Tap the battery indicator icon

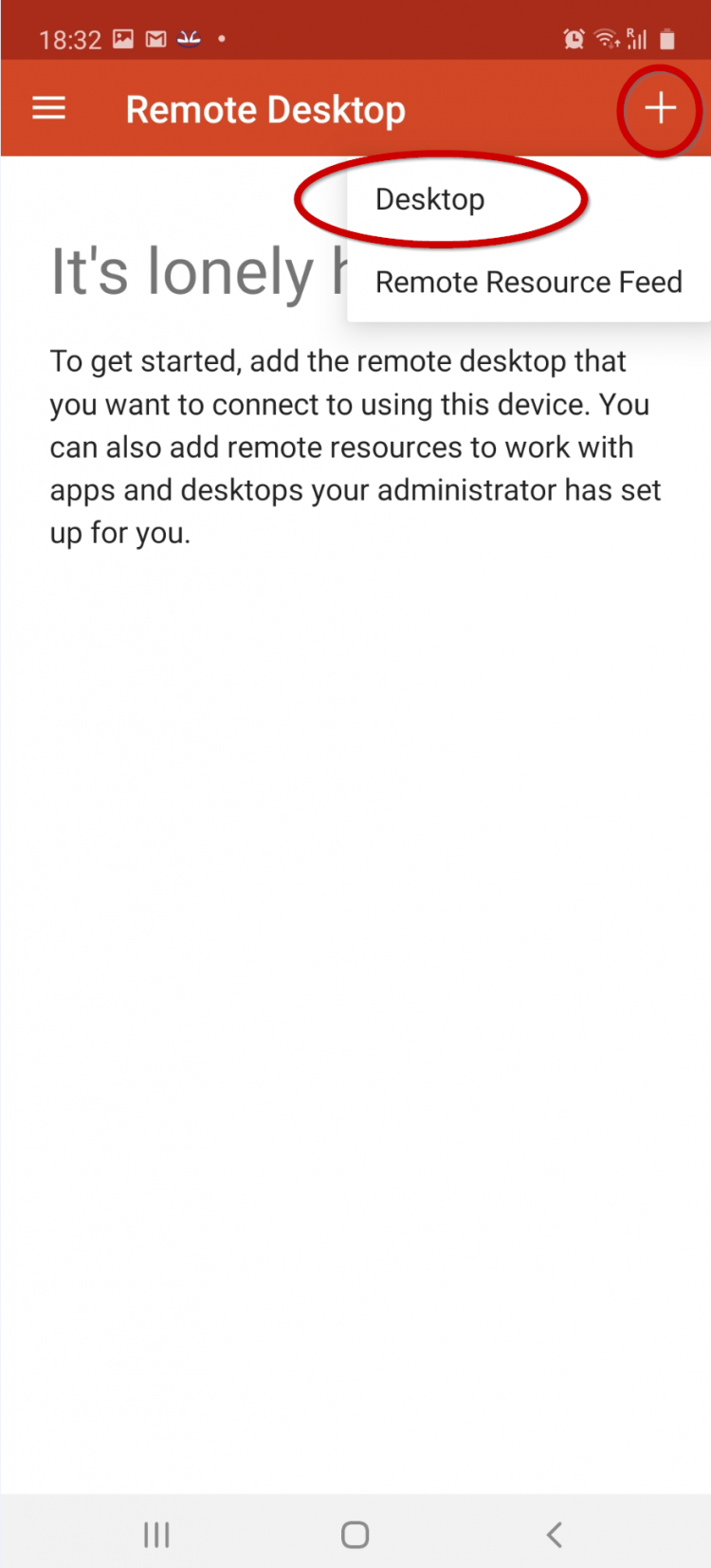(x=665, y=38)
